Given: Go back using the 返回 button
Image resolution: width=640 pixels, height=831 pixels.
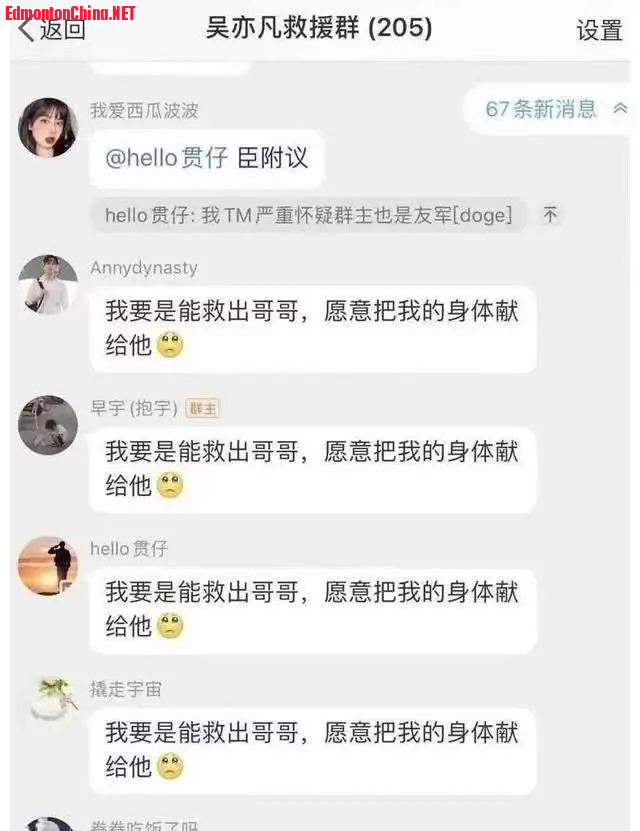Looking at the screenshot, I should tap(52, 30).
